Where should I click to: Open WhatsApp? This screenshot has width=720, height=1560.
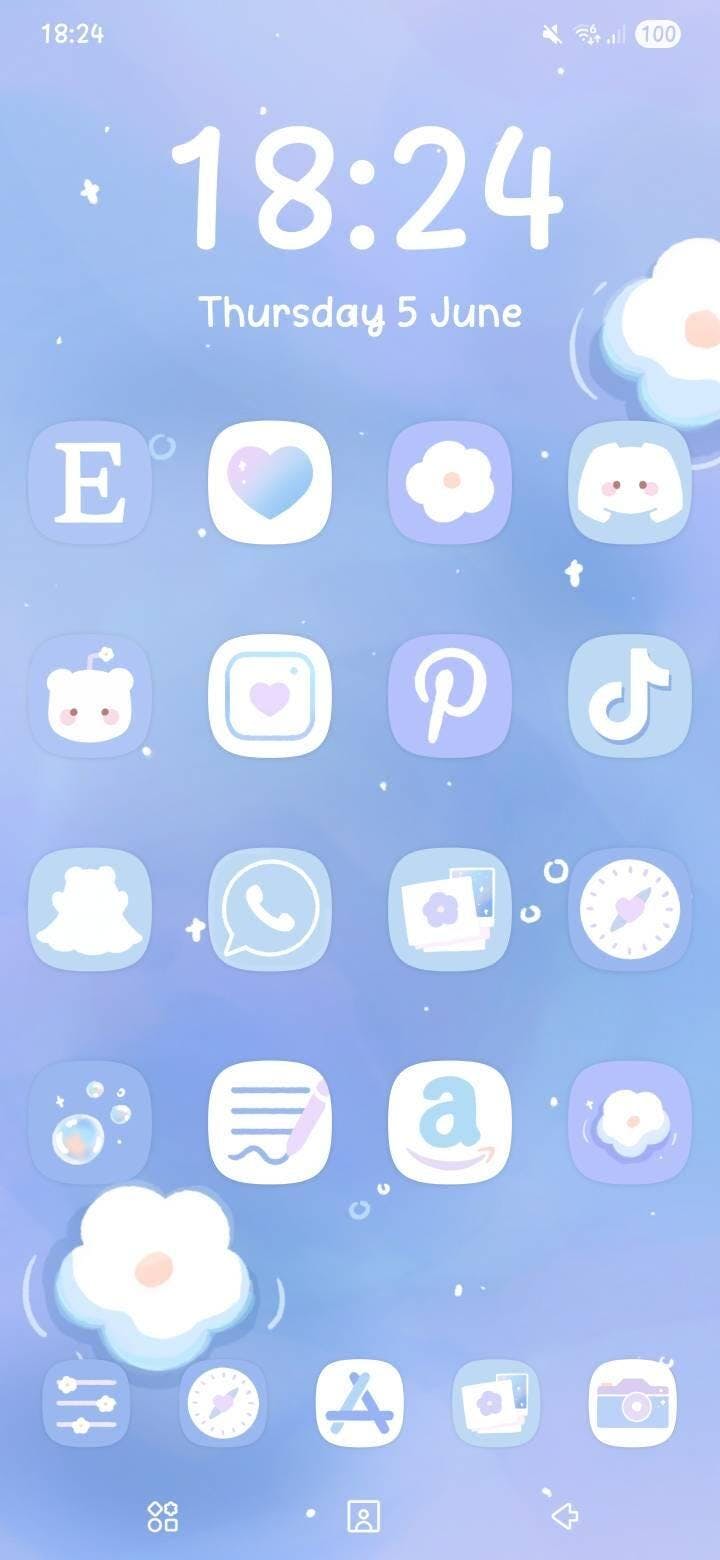270,909
